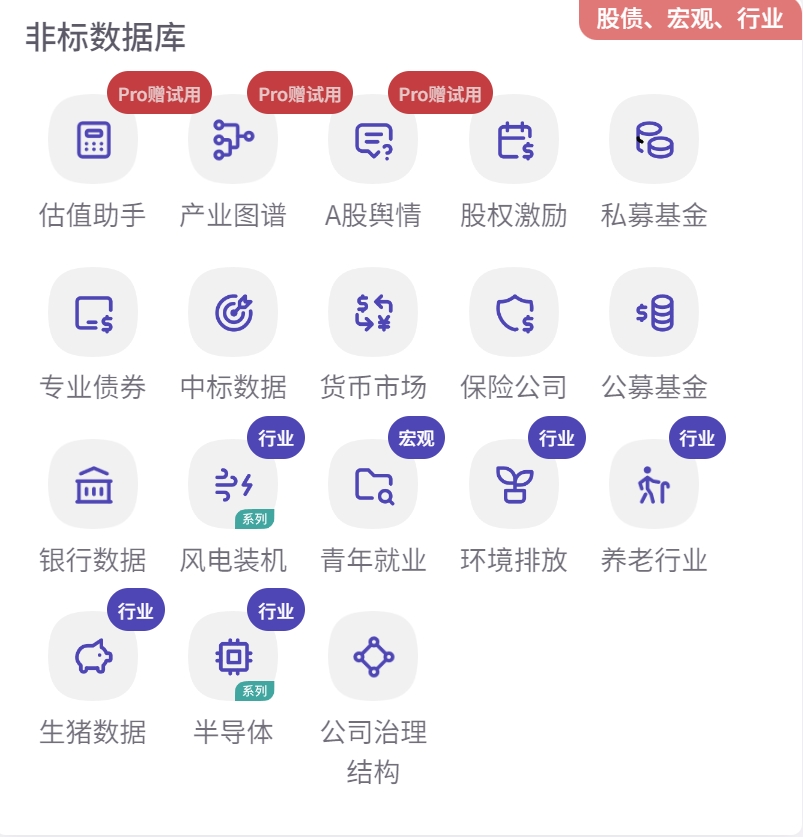Open 货币市场 money market
803x837 pixels.
tap(373, 313)
